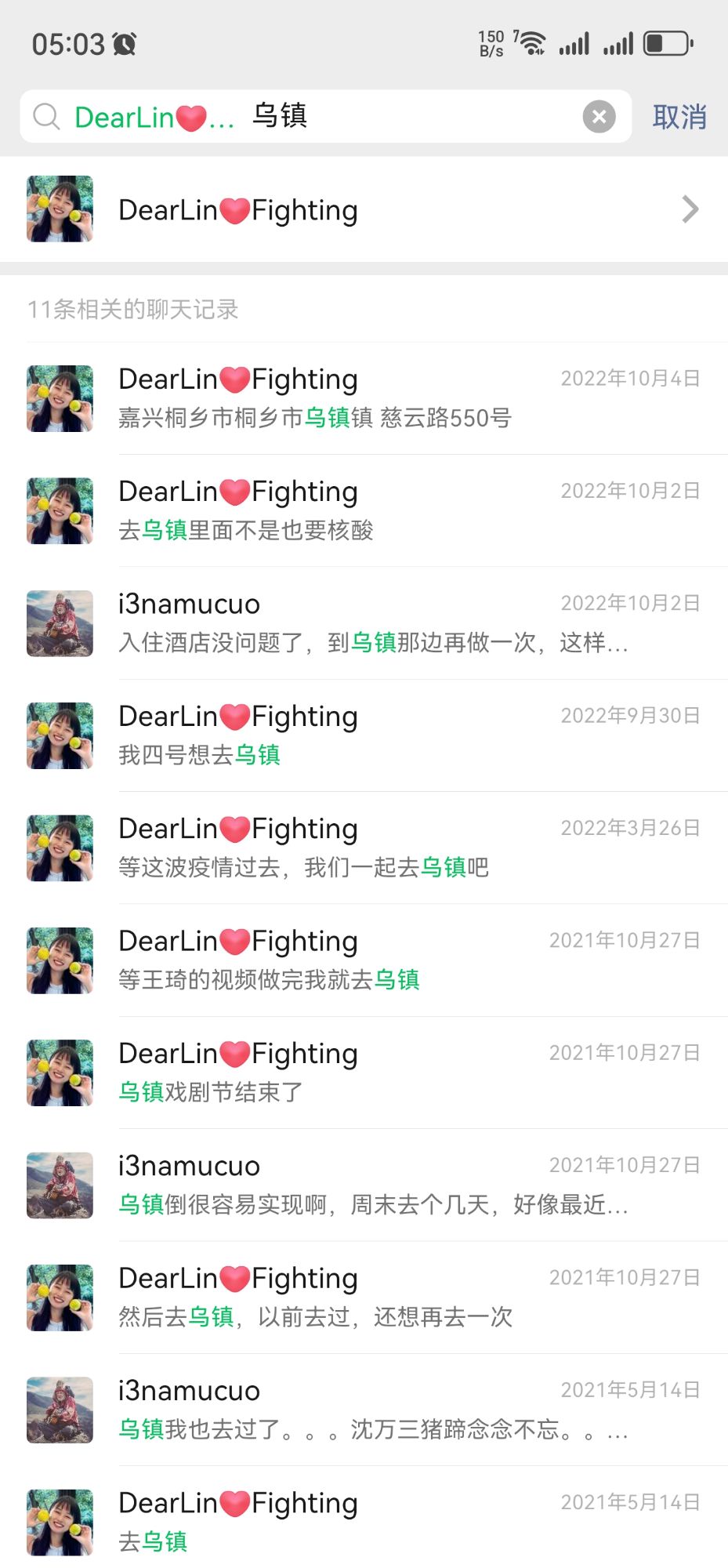Tap the search box containing 乌镇
The height and width of the screenshot is (1568, 728).
392,117
